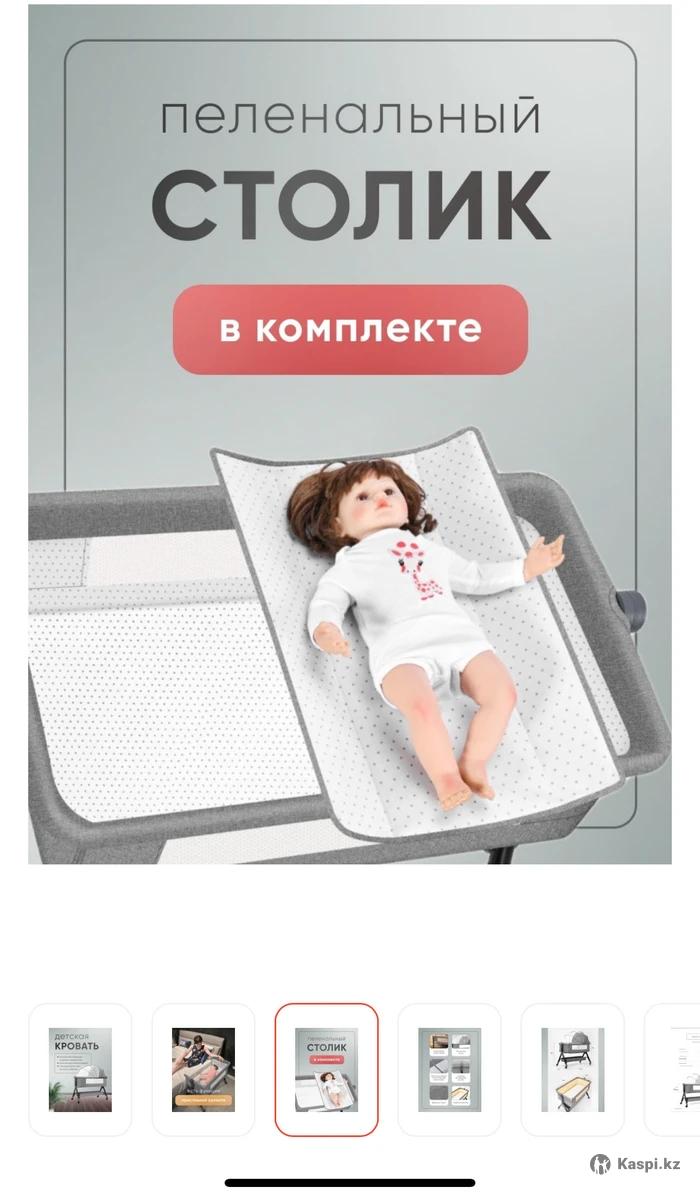This screenshot has width=700, height=1200.
Task: Show the thumbnail with the features grid
Action: [x=449, y=1069]
